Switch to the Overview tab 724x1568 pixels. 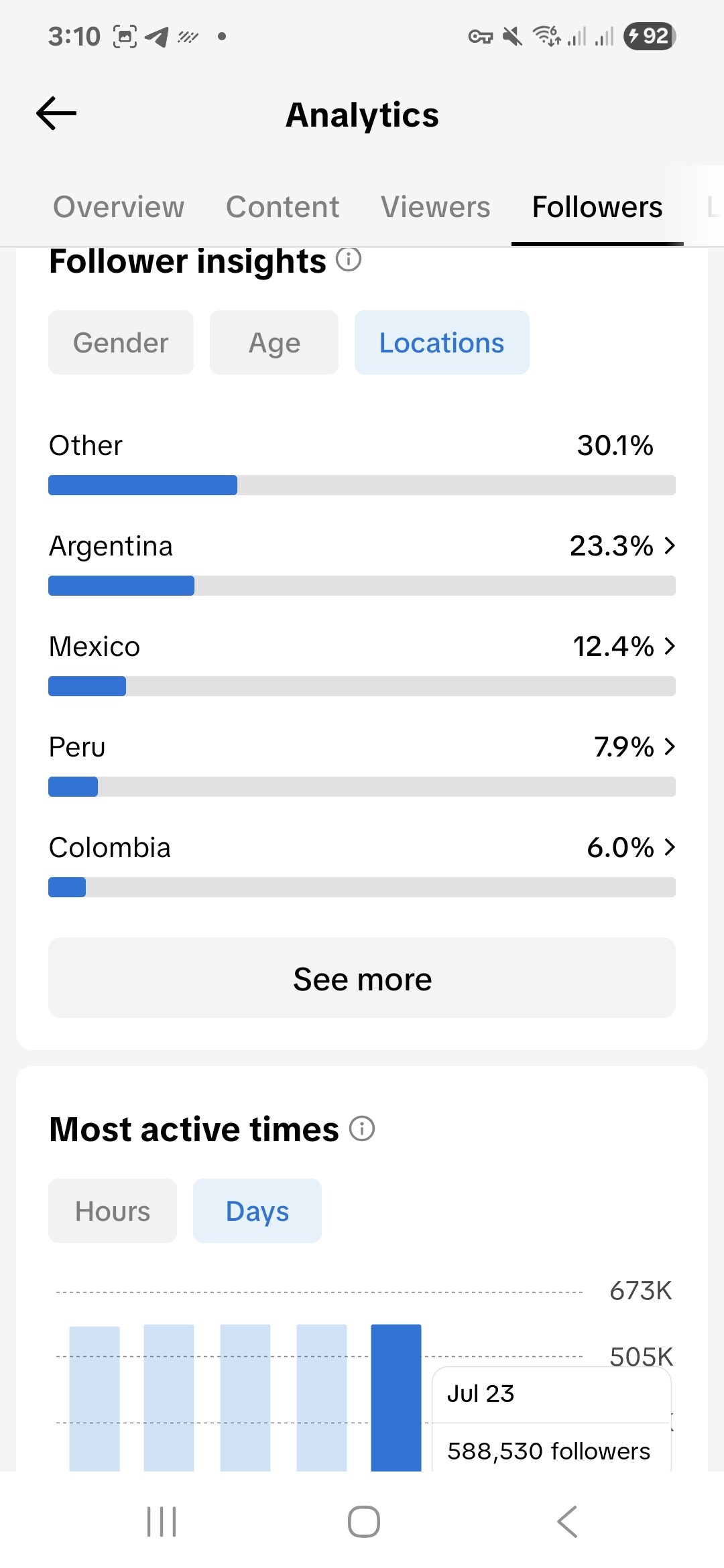click(x=119, y=207)
